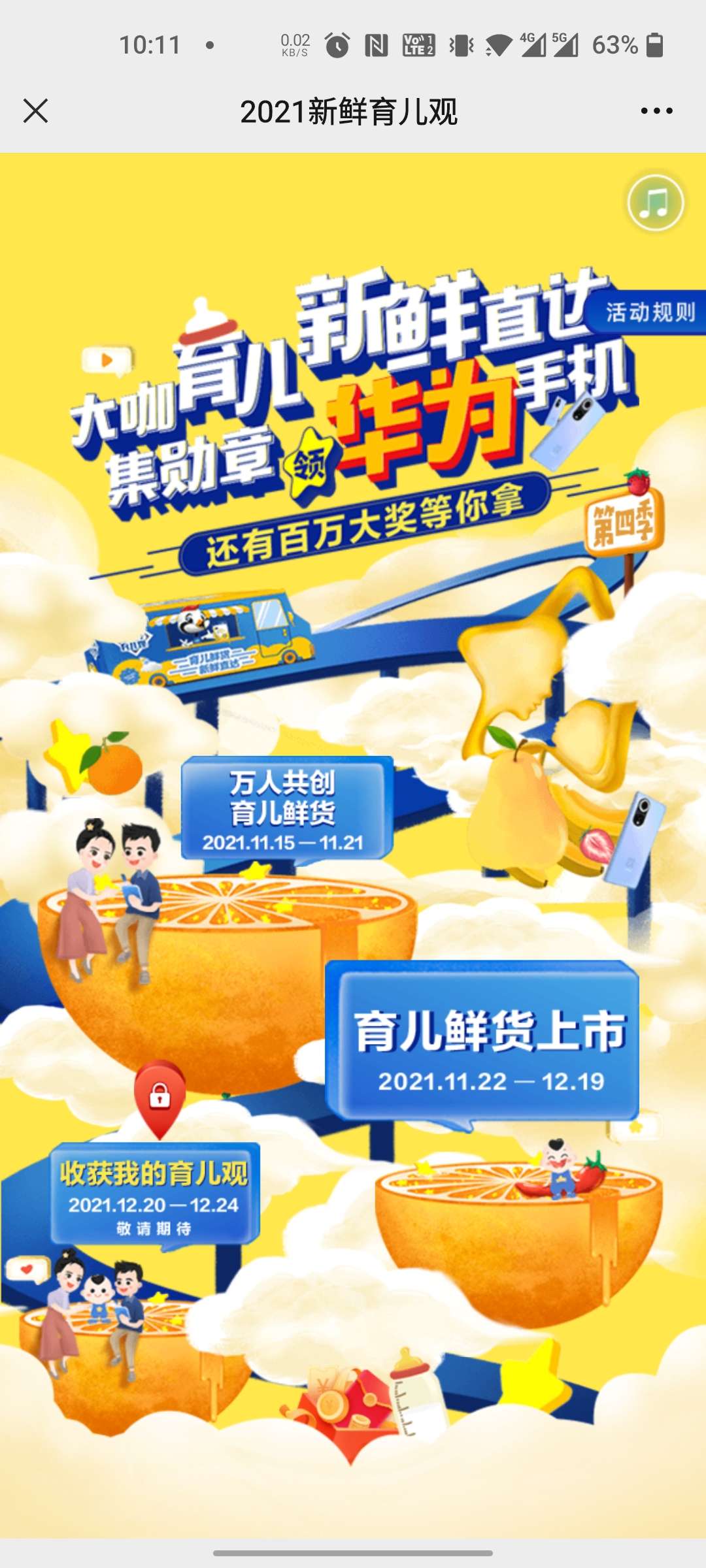Open 活动规则 activity rules
The width and height of the screenshot is (706, 1568).
650,312
